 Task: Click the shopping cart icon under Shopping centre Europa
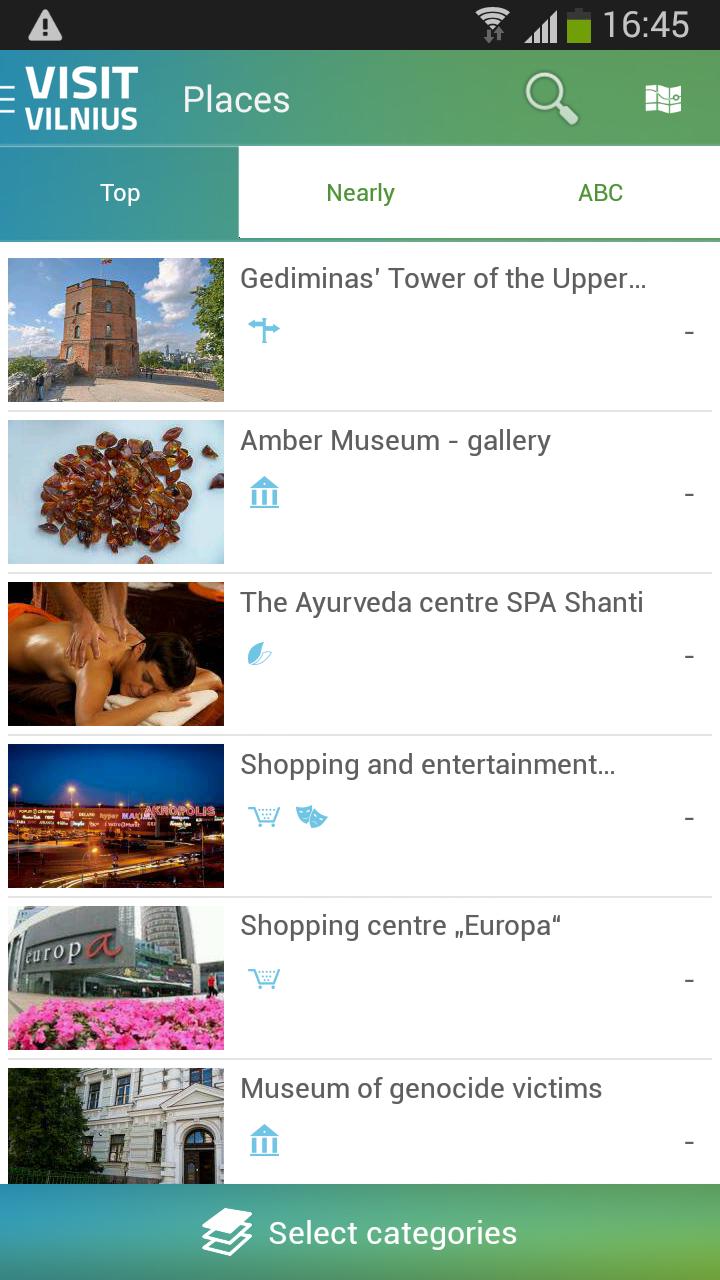click(x=264, y=978)
